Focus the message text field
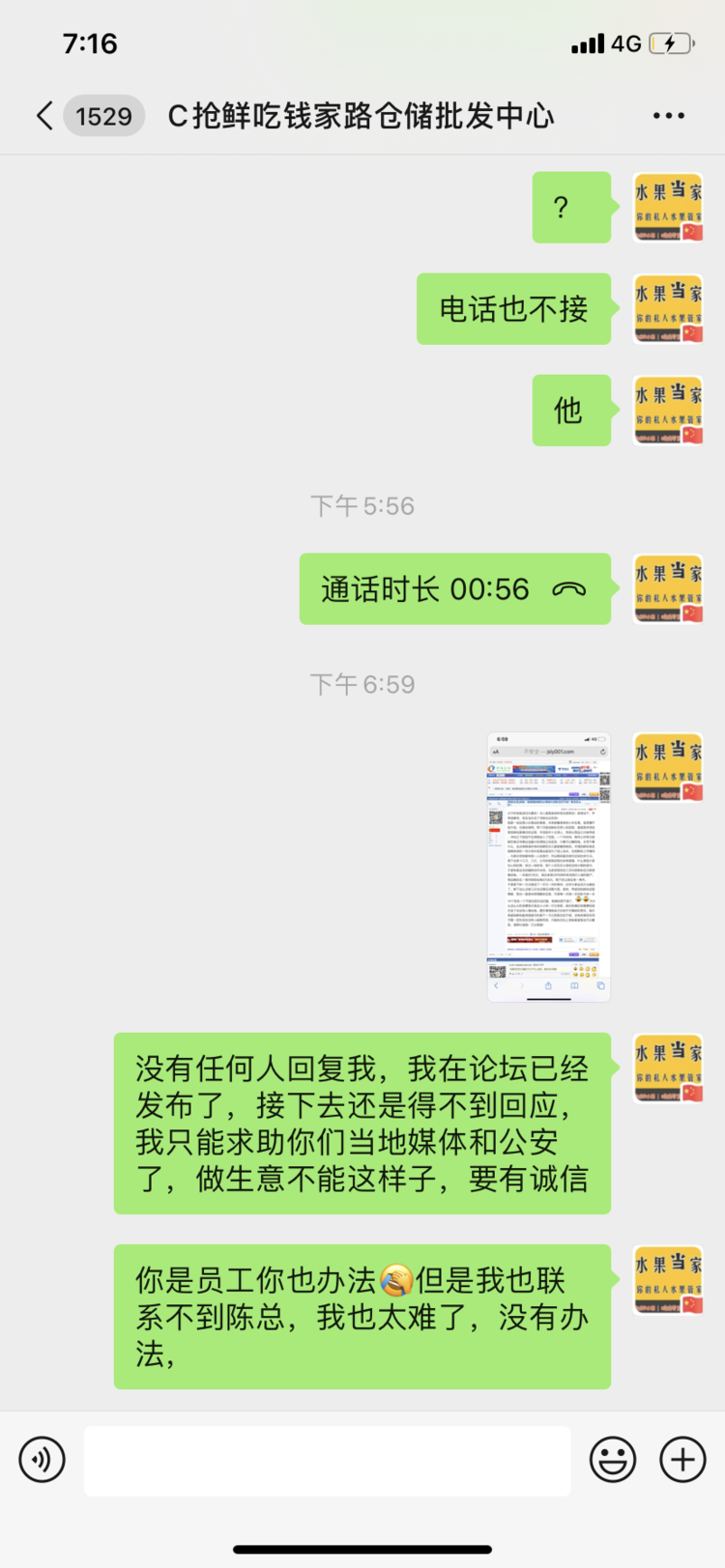This screenshot has height=1568, width=725. click(x=327, y=1460)
